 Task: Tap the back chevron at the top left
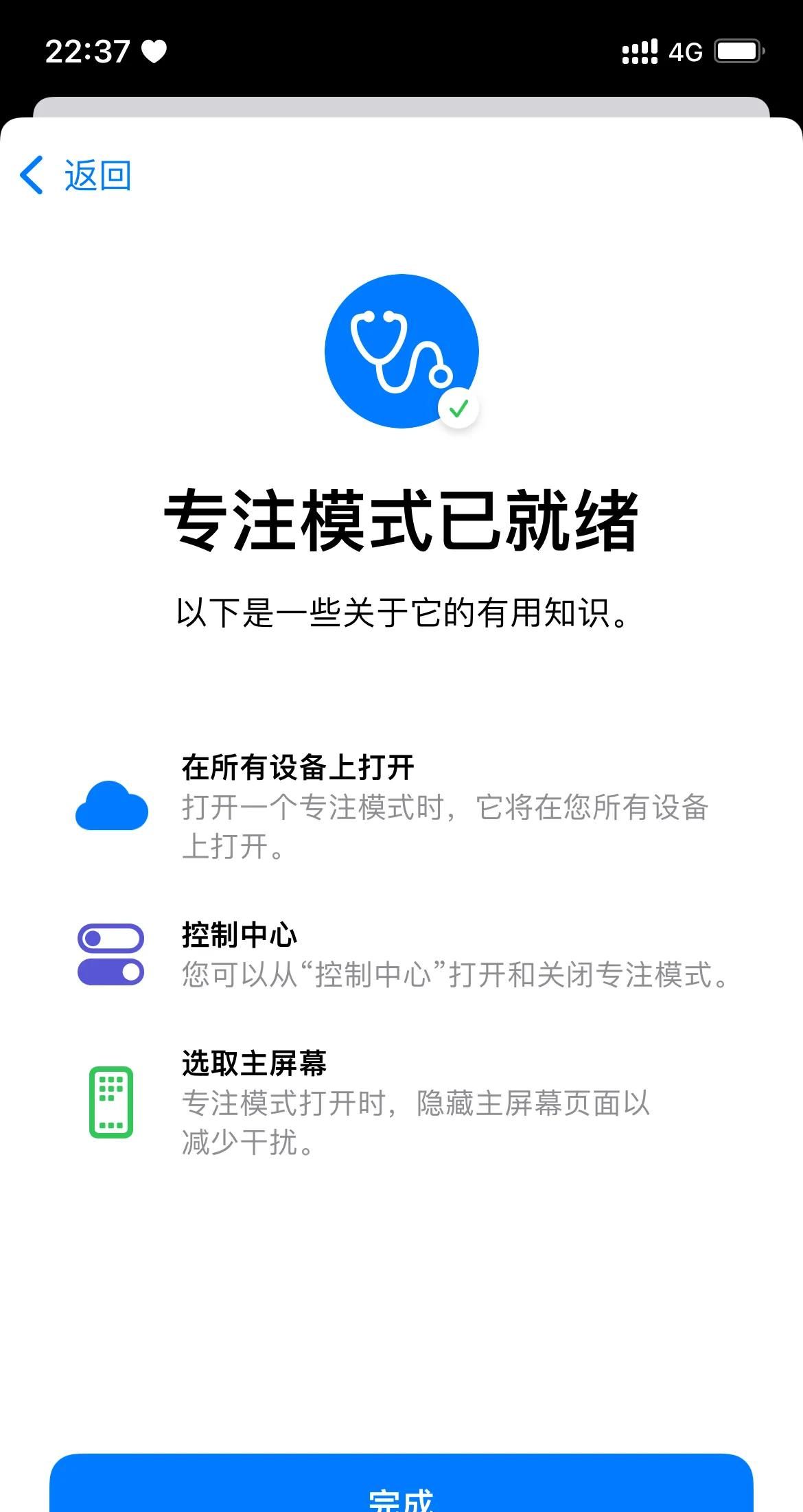pos(32,175)
